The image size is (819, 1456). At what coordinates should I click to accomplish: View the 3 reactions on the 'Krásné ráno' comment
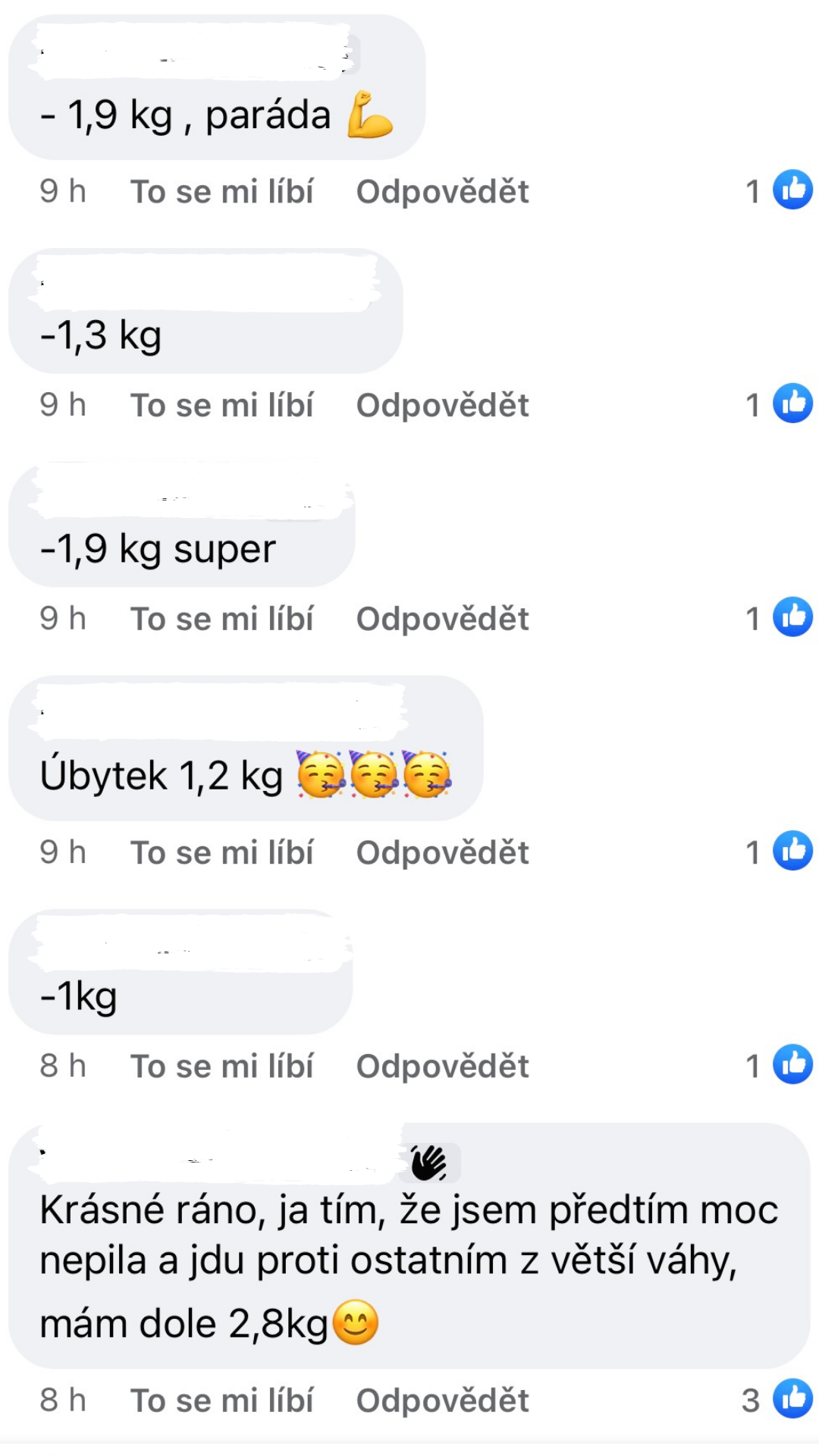click(777, 1399)
